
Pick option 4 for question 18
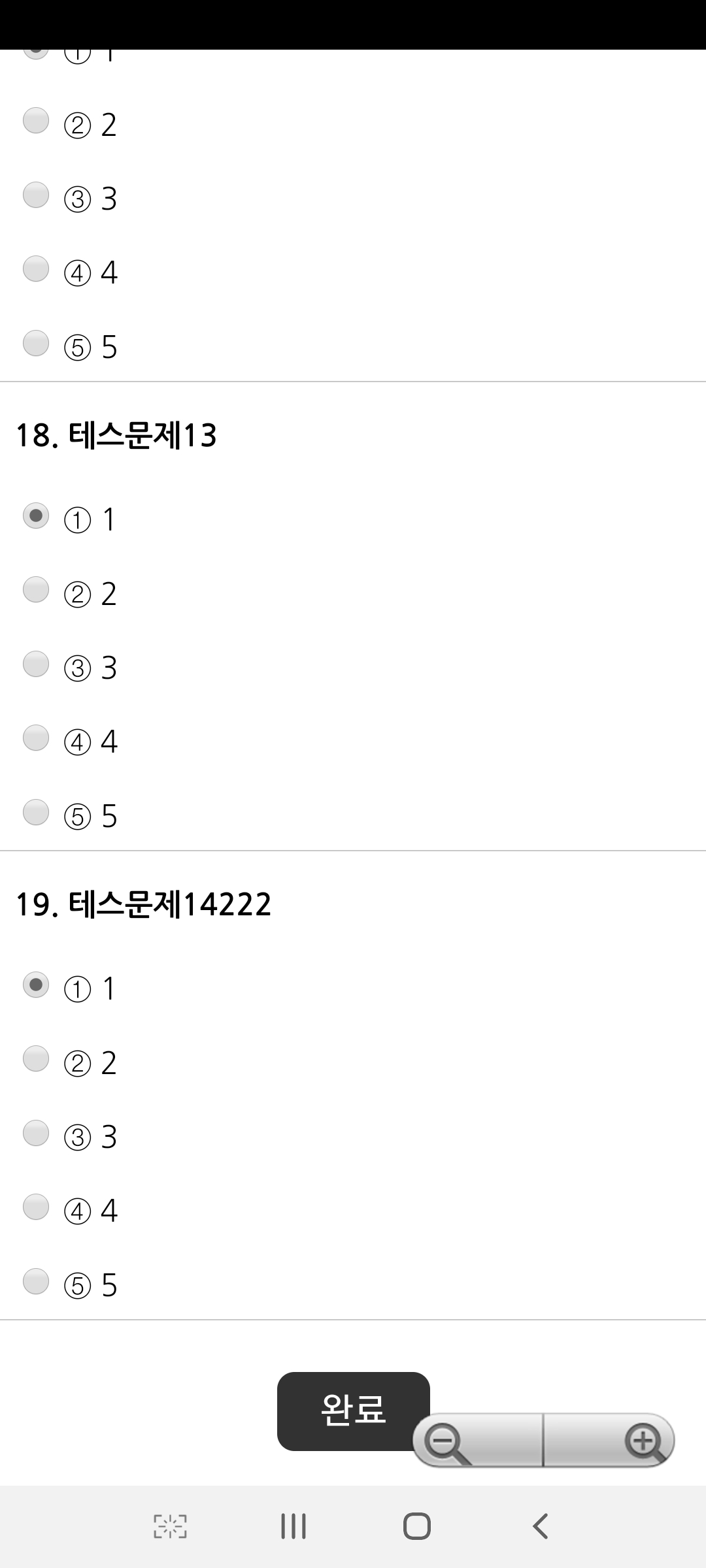36,738
